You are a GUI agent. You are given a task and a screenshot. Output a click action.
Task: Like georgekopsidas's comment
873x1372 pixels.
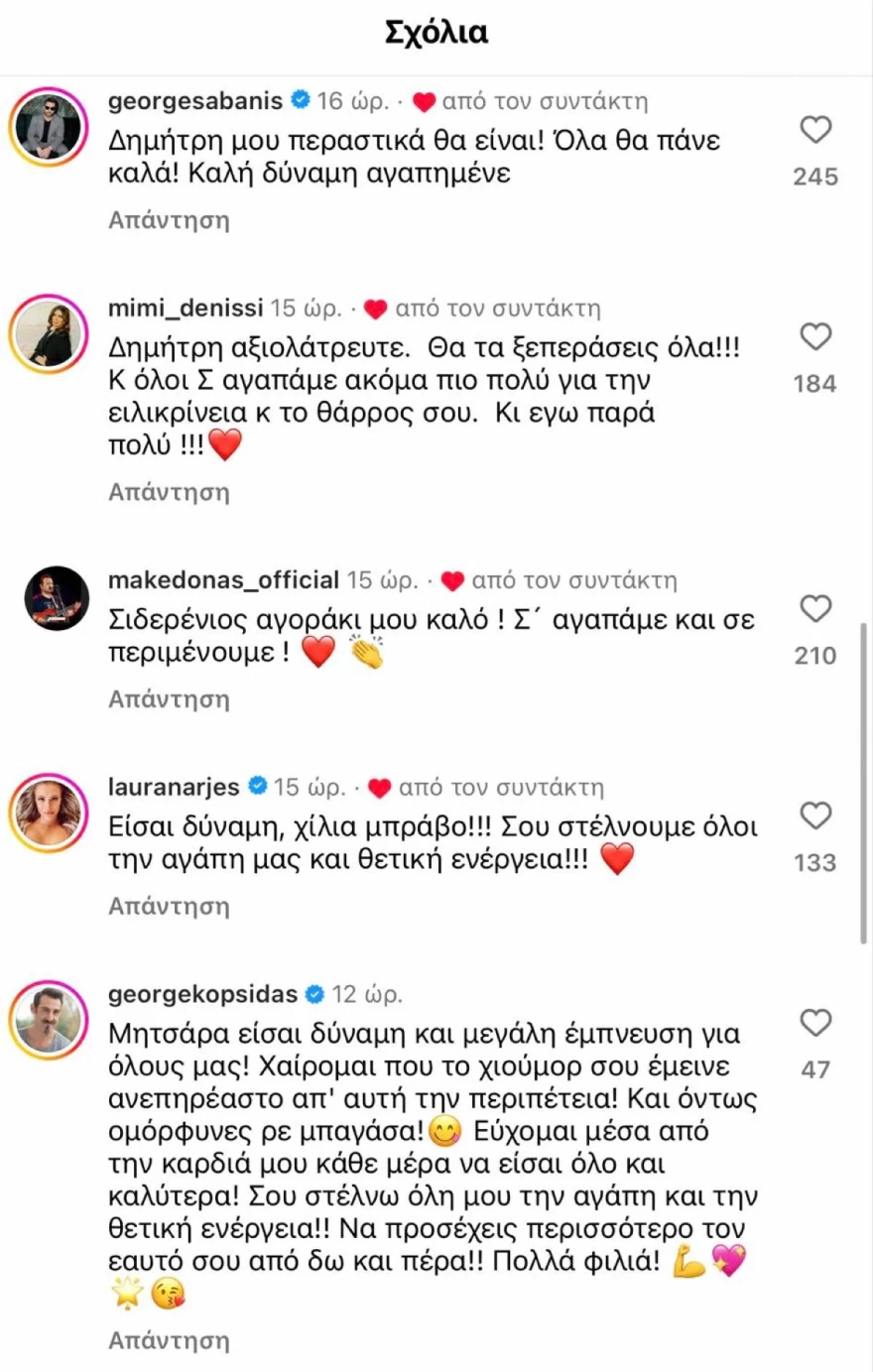pos(815,1023)
